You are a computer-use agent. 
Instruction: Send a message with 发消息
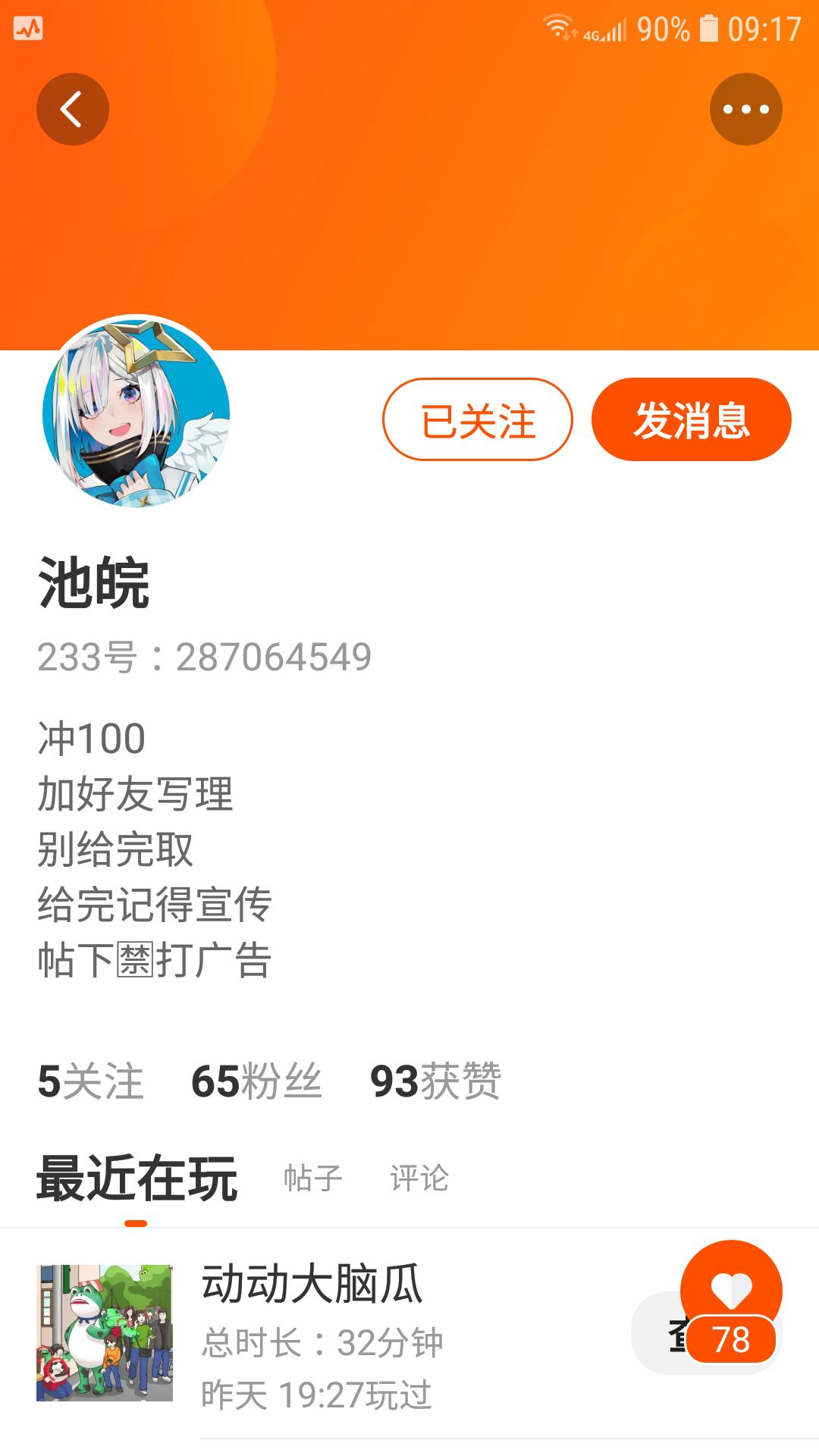tap(692, 419)
